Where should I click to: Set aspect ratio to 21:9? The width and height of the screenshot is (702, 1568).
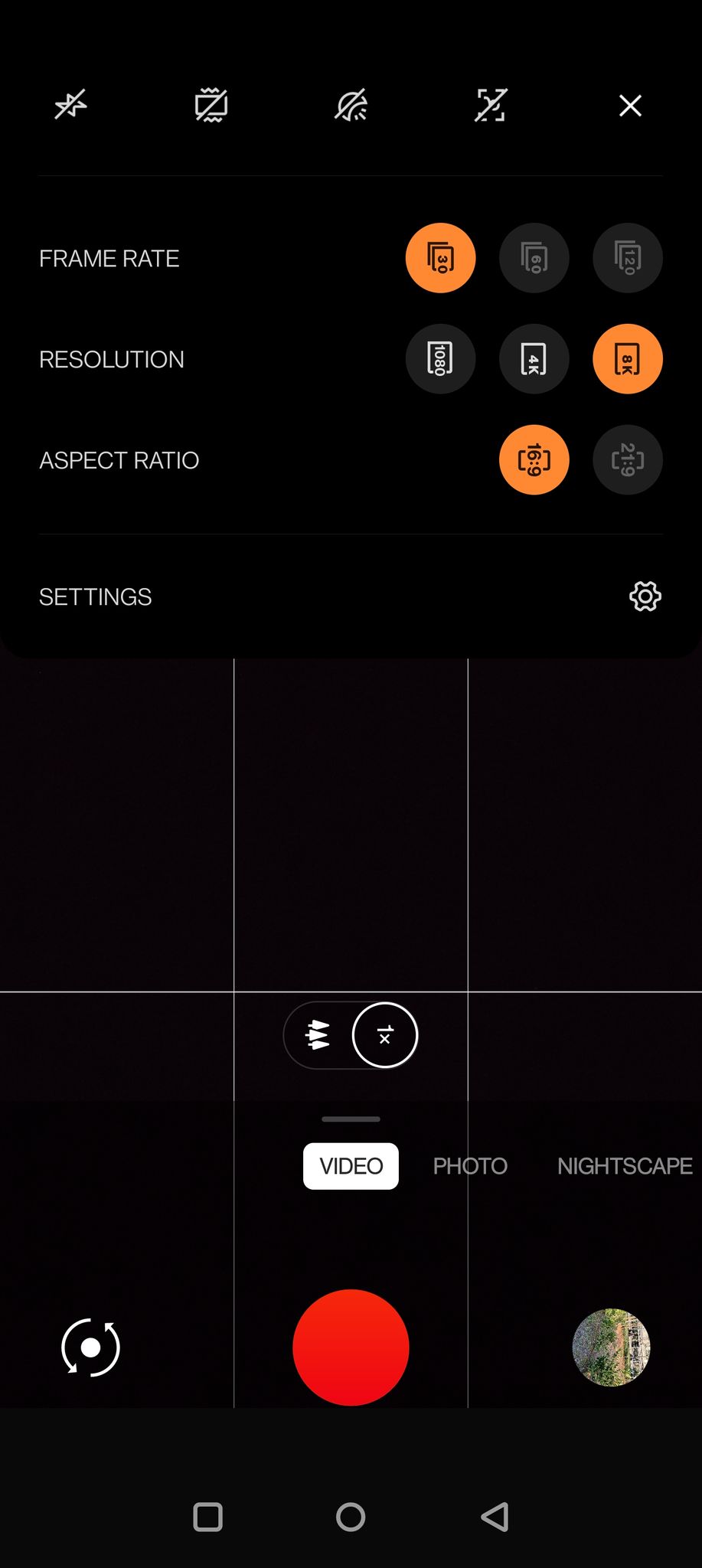[x=627, y=460]
